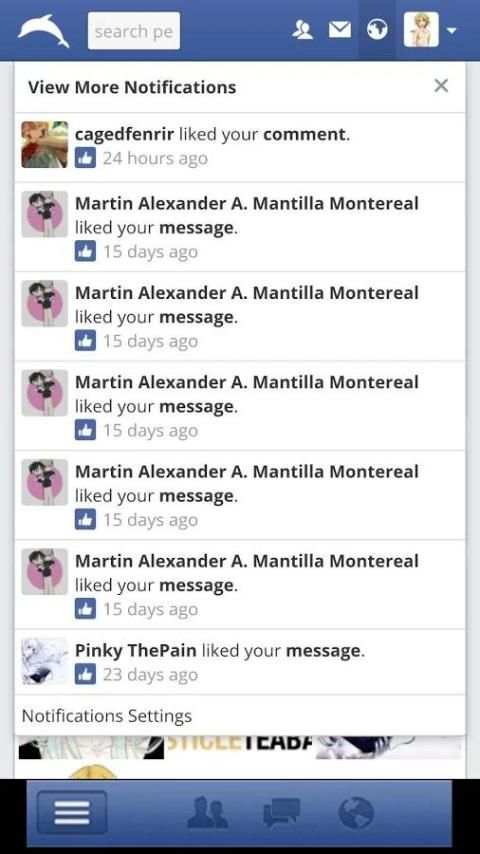This screenshot has width=480, height=854.
Task: Open friends icon in bottom bar
Action: 207,813
